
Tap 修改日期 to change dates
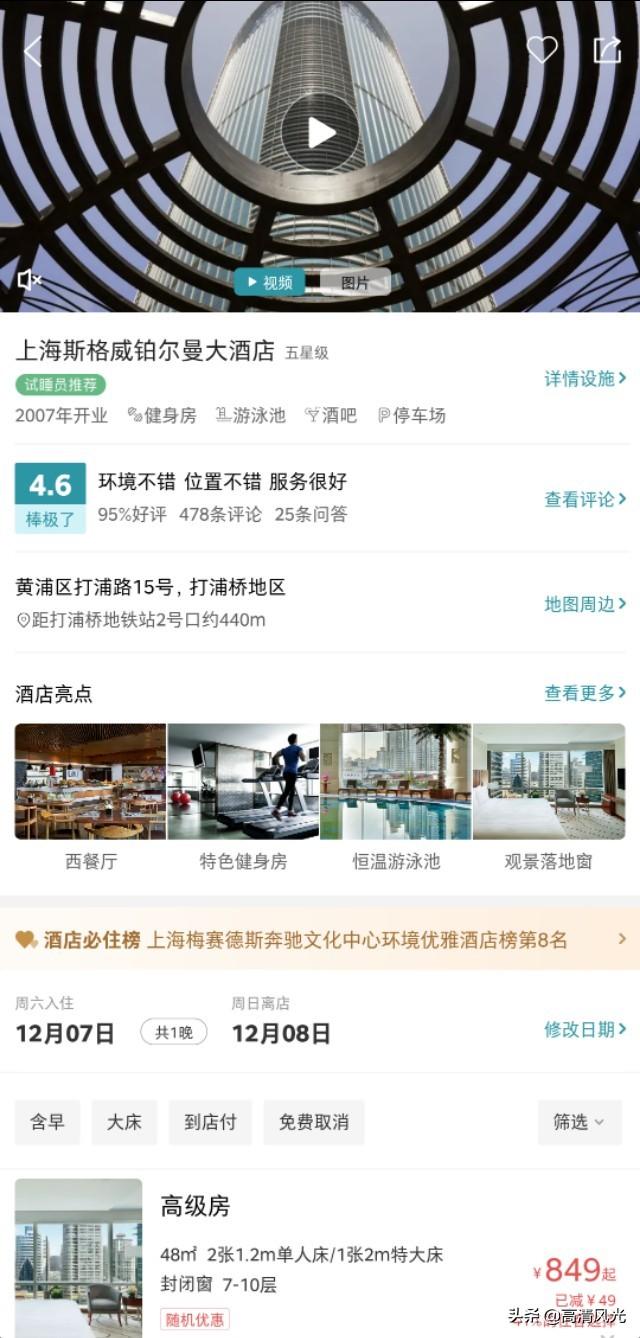pos(585,1029)
